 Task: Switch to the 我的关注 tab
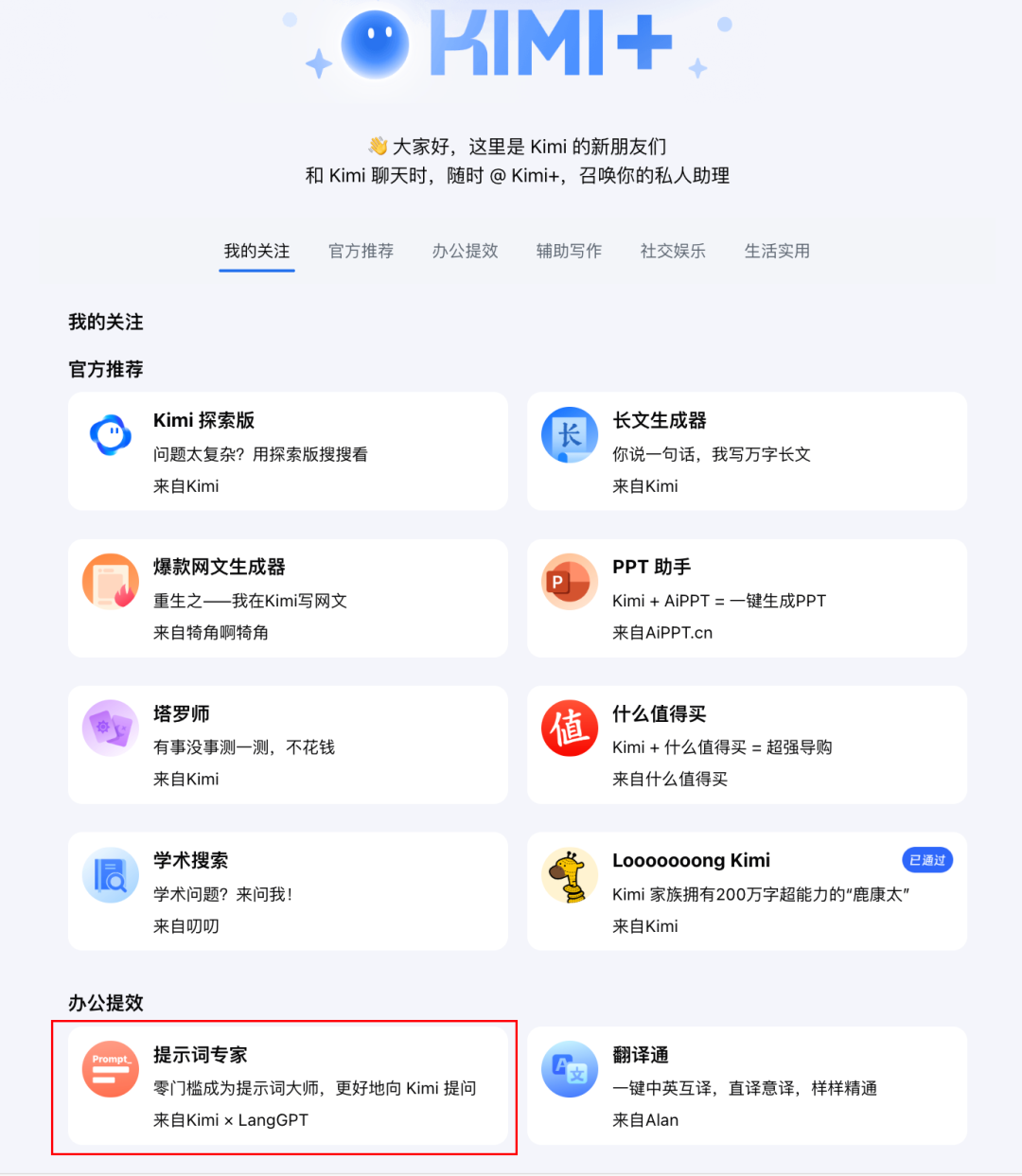(256, 251)
